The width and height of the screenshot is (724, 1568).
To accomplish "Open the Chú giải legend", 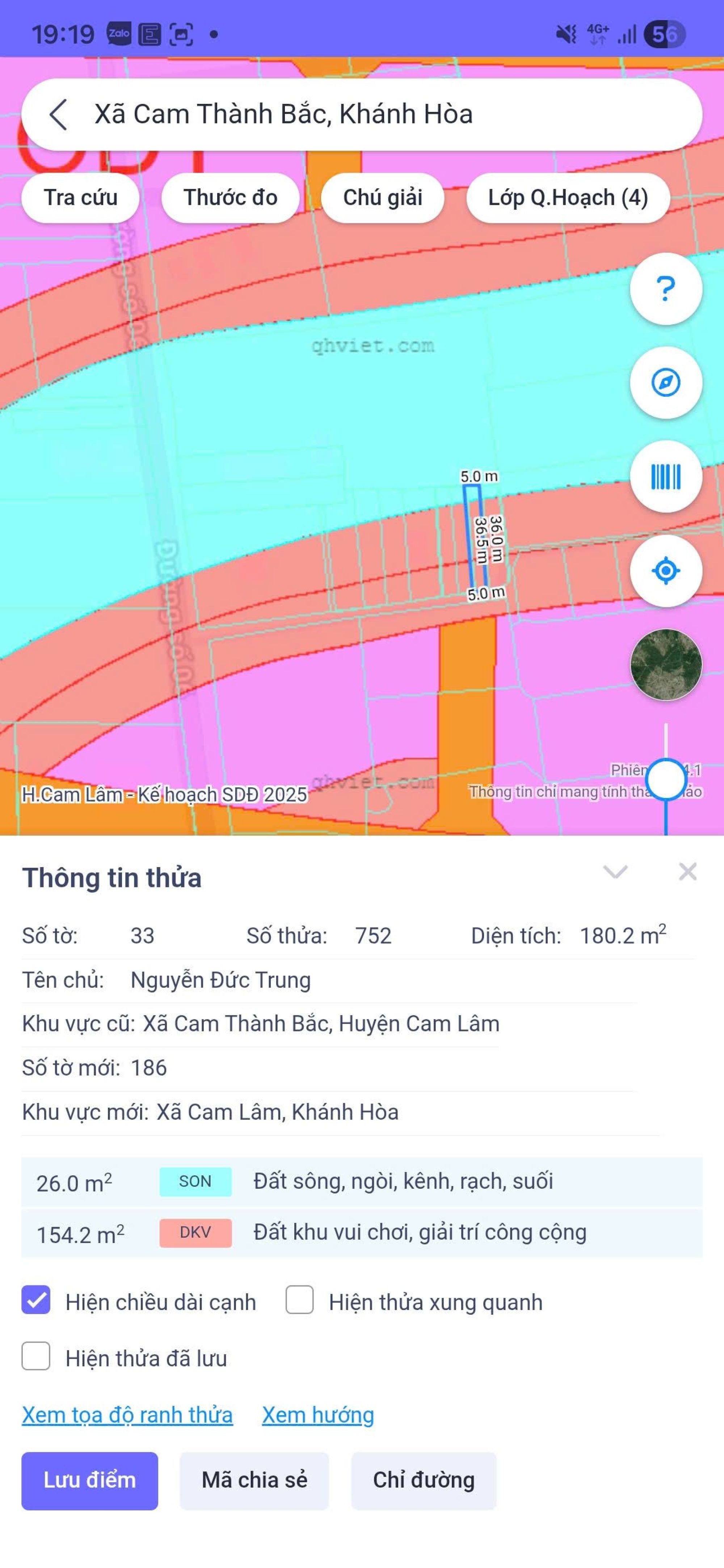I will click(x=382, y=198).
